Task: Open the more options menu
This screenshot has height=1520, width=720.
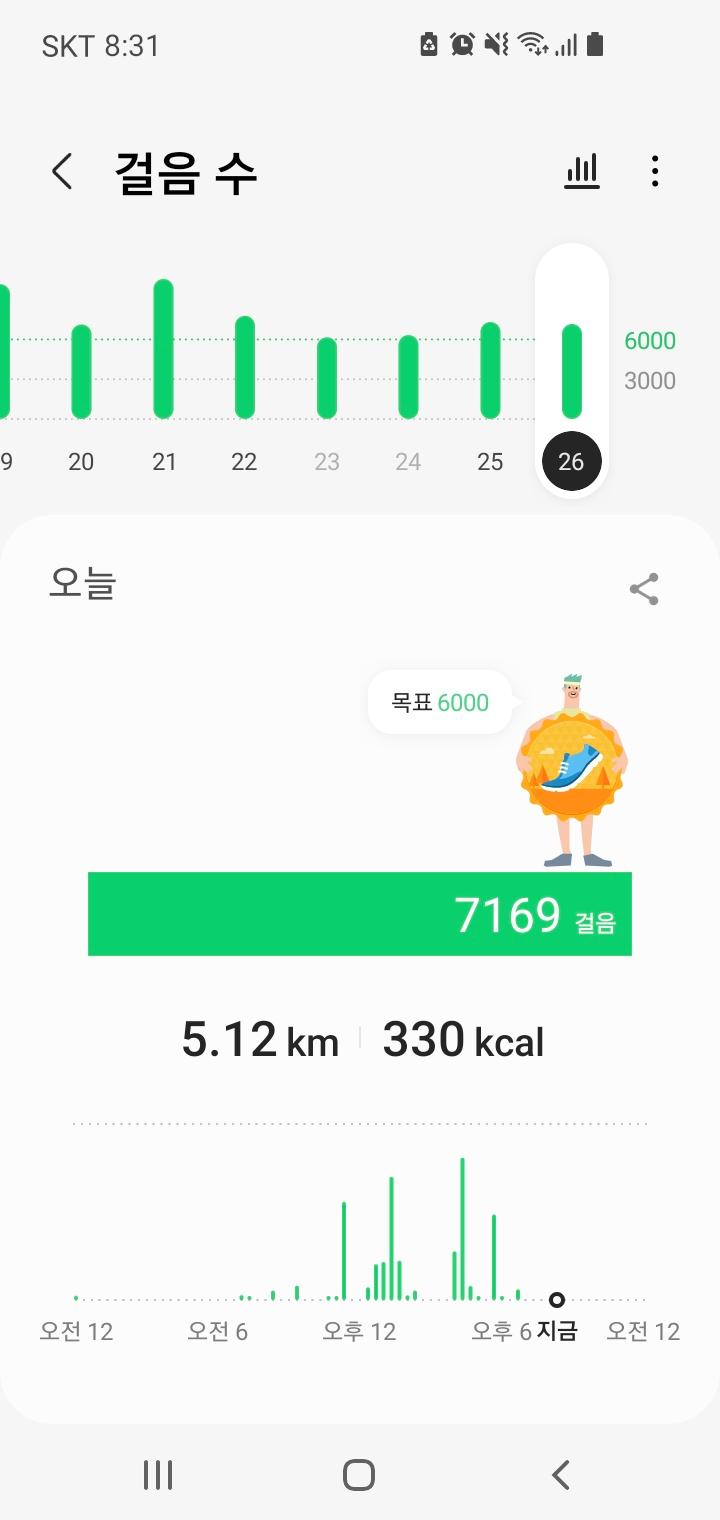Action: [x=655, y=172]
